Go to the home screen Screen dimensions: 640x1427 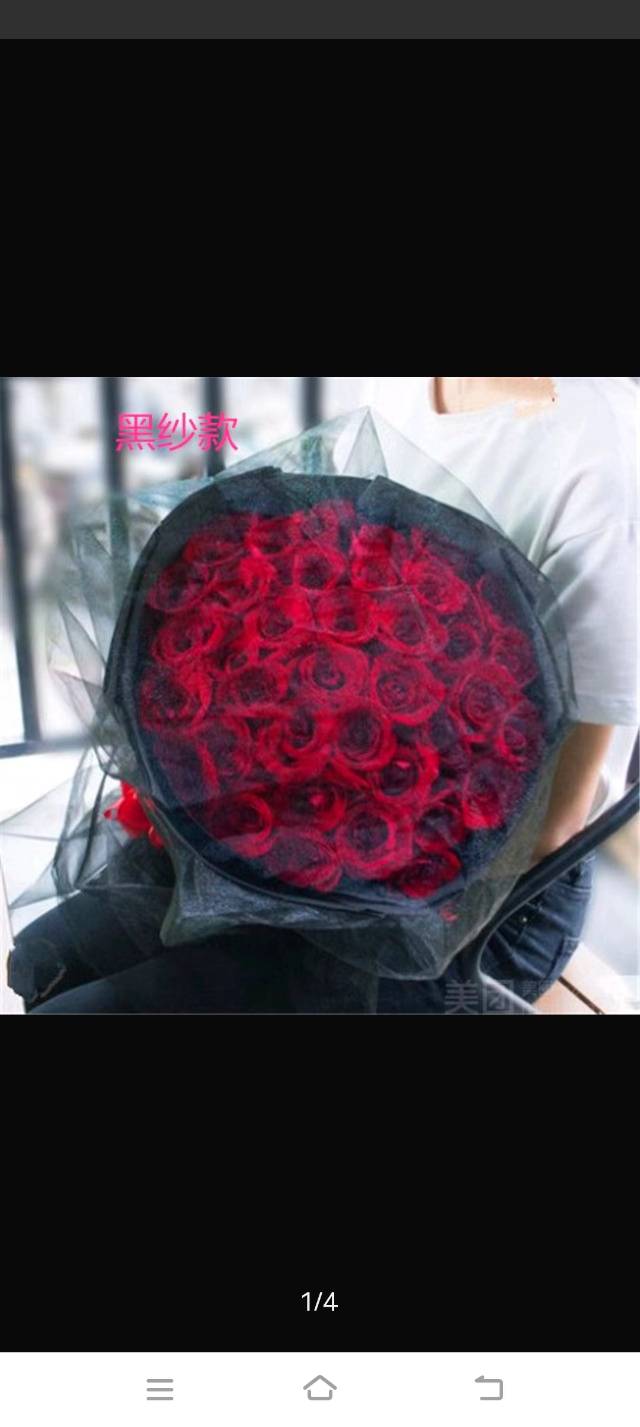320,1388
